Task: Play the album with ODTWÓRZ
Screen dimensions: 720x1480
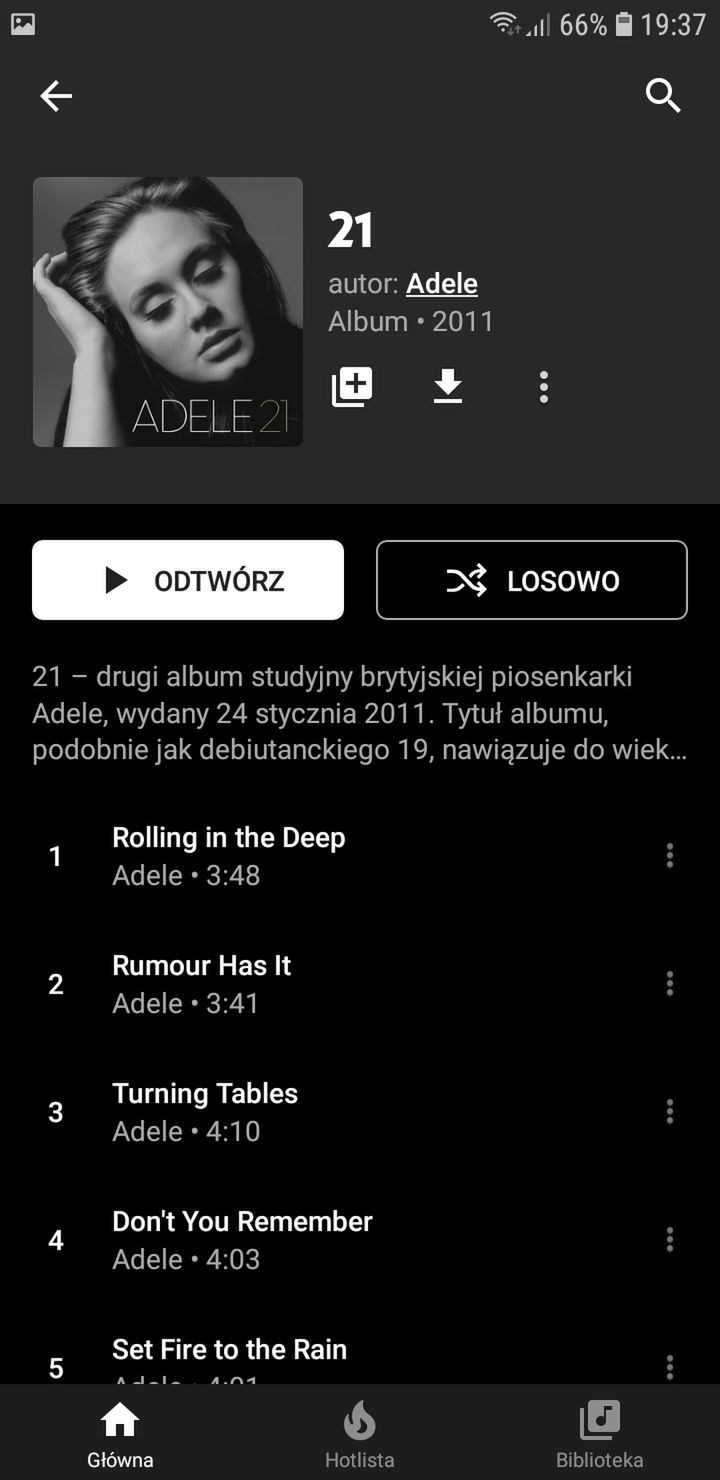Action: (x=188, y=580)
